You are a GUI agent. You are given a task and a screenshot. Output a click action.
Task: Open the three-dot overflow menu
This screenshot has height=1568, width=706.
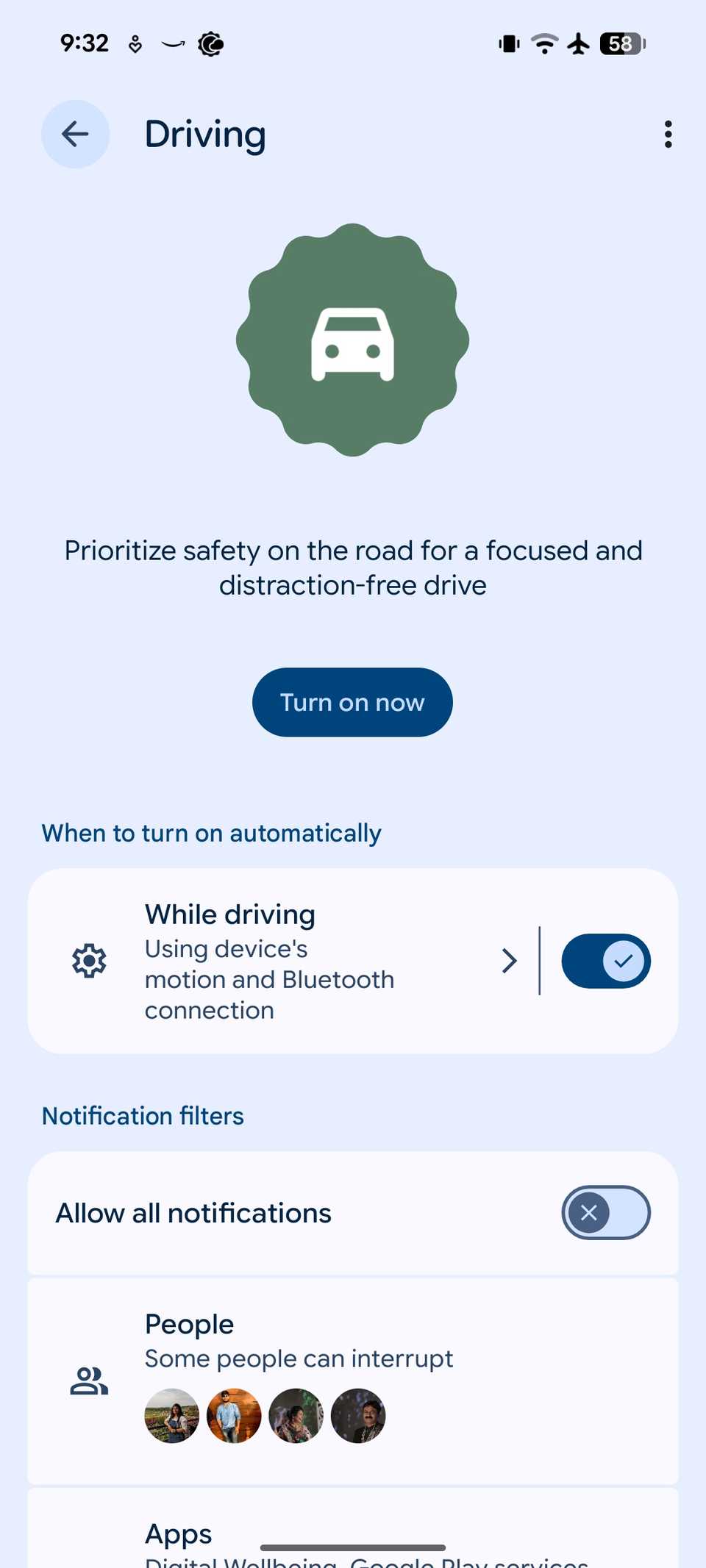(668, 135)
